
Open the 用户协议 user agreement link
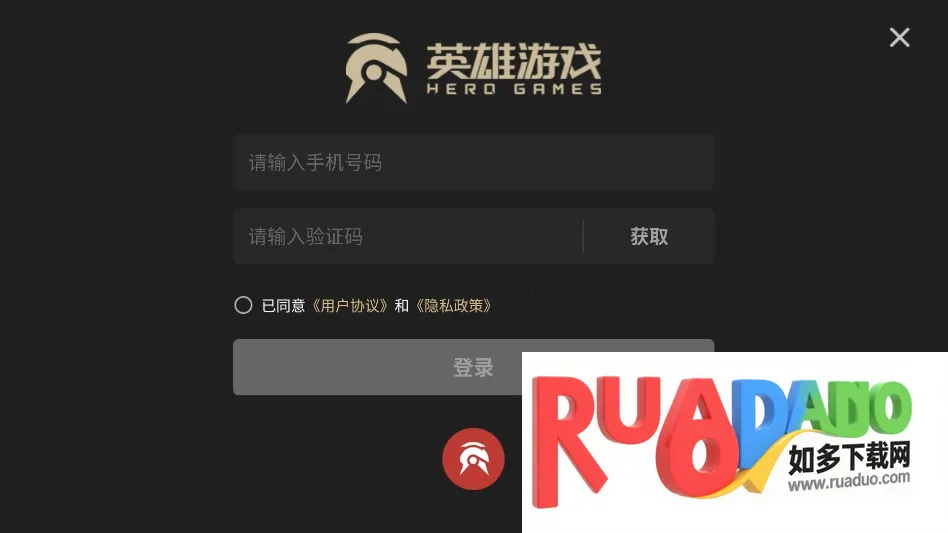coord(349,306)
